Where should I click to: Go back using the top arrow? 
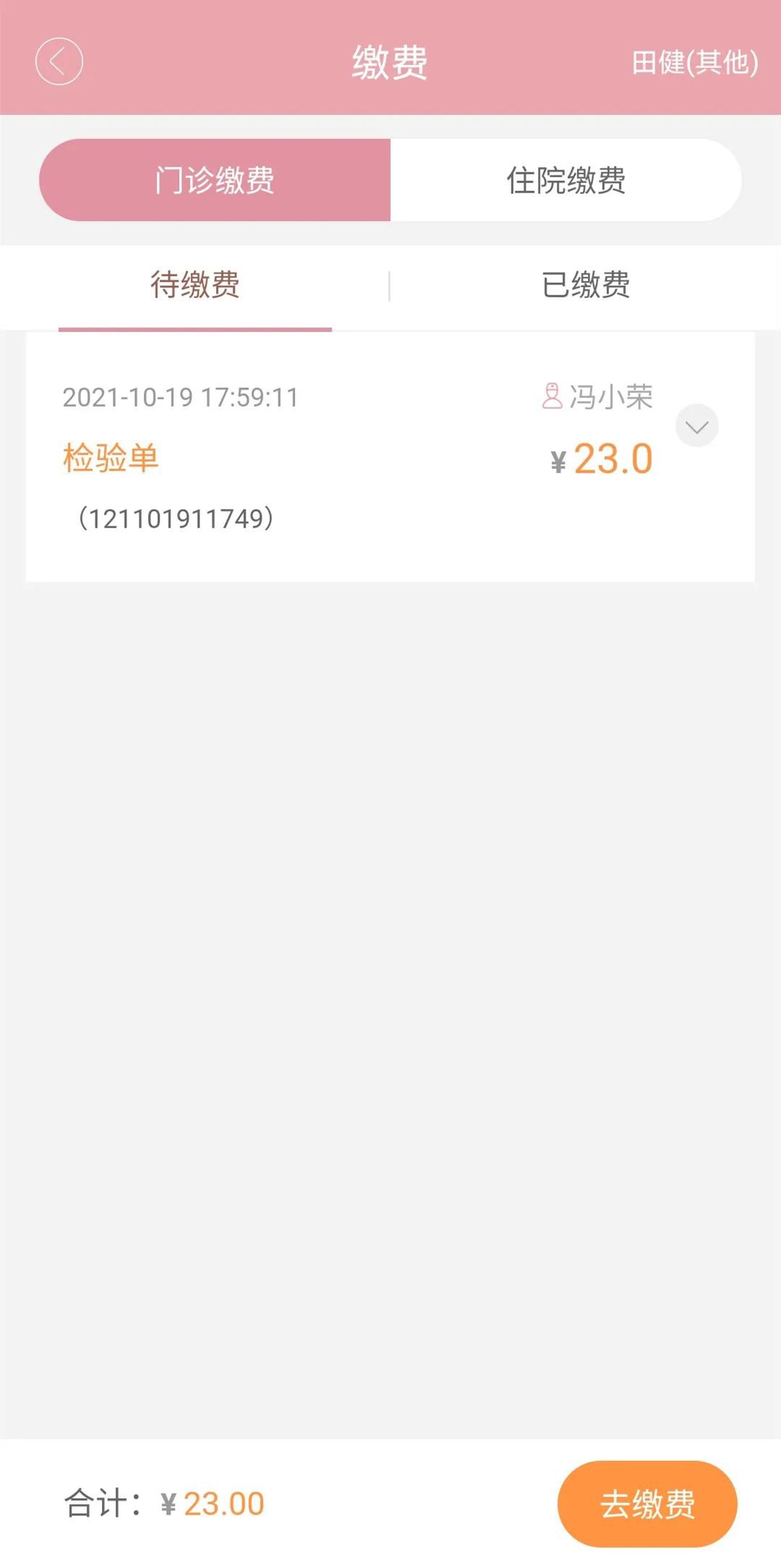click(x=59, y=62)
